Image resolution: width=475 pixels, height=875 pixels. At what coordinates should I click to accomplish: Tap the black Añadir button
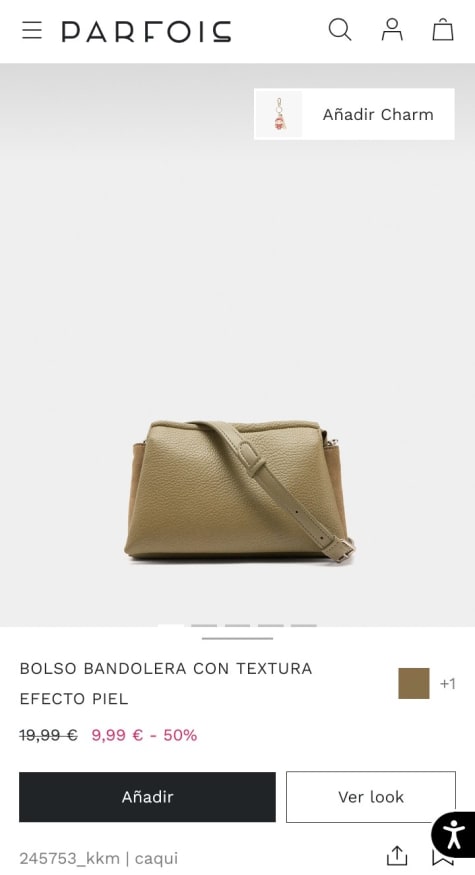(x=147, y=796)
